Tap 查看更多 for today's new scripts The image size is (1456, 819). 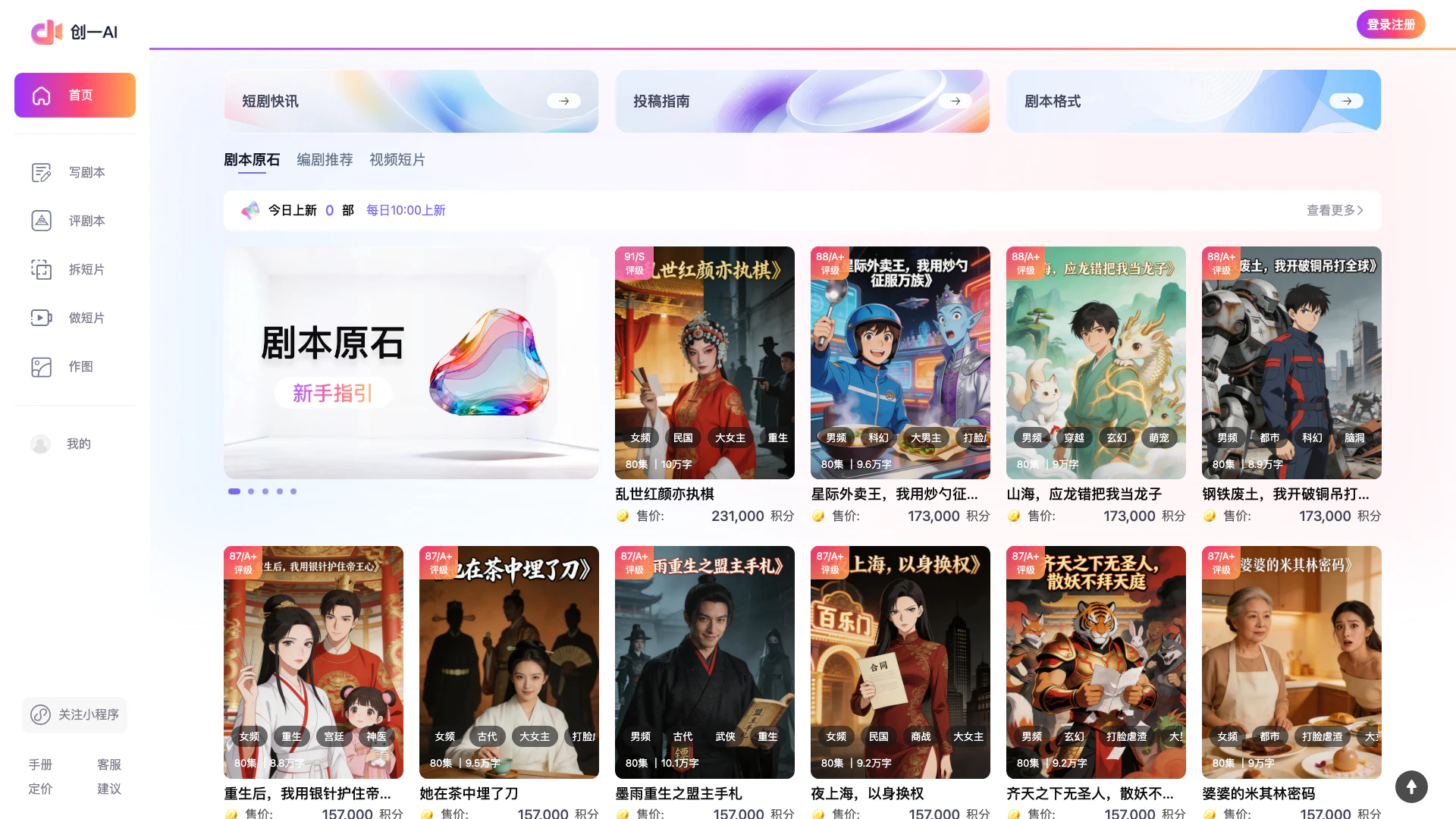pyautogui.click(x=1334, y=211)
